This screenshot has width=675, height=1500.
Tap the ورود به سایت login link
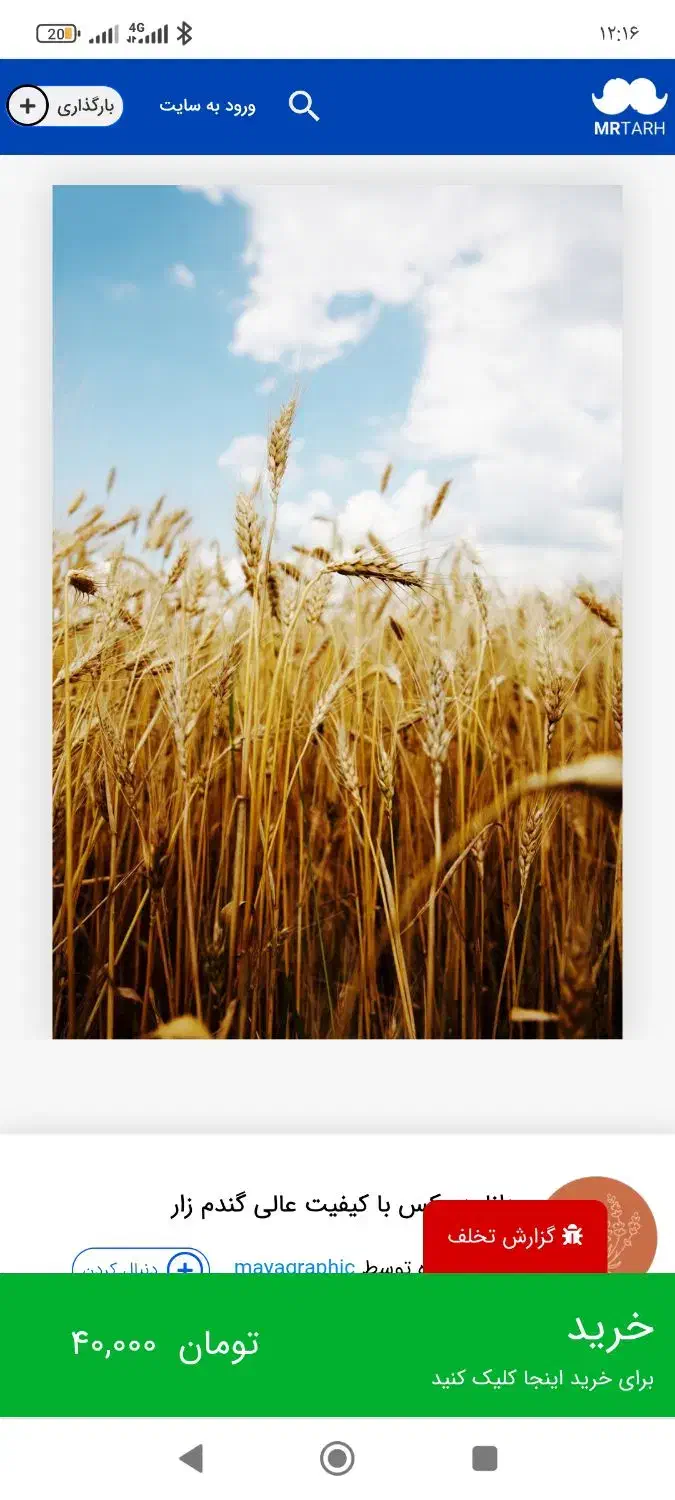coord(207,106)
